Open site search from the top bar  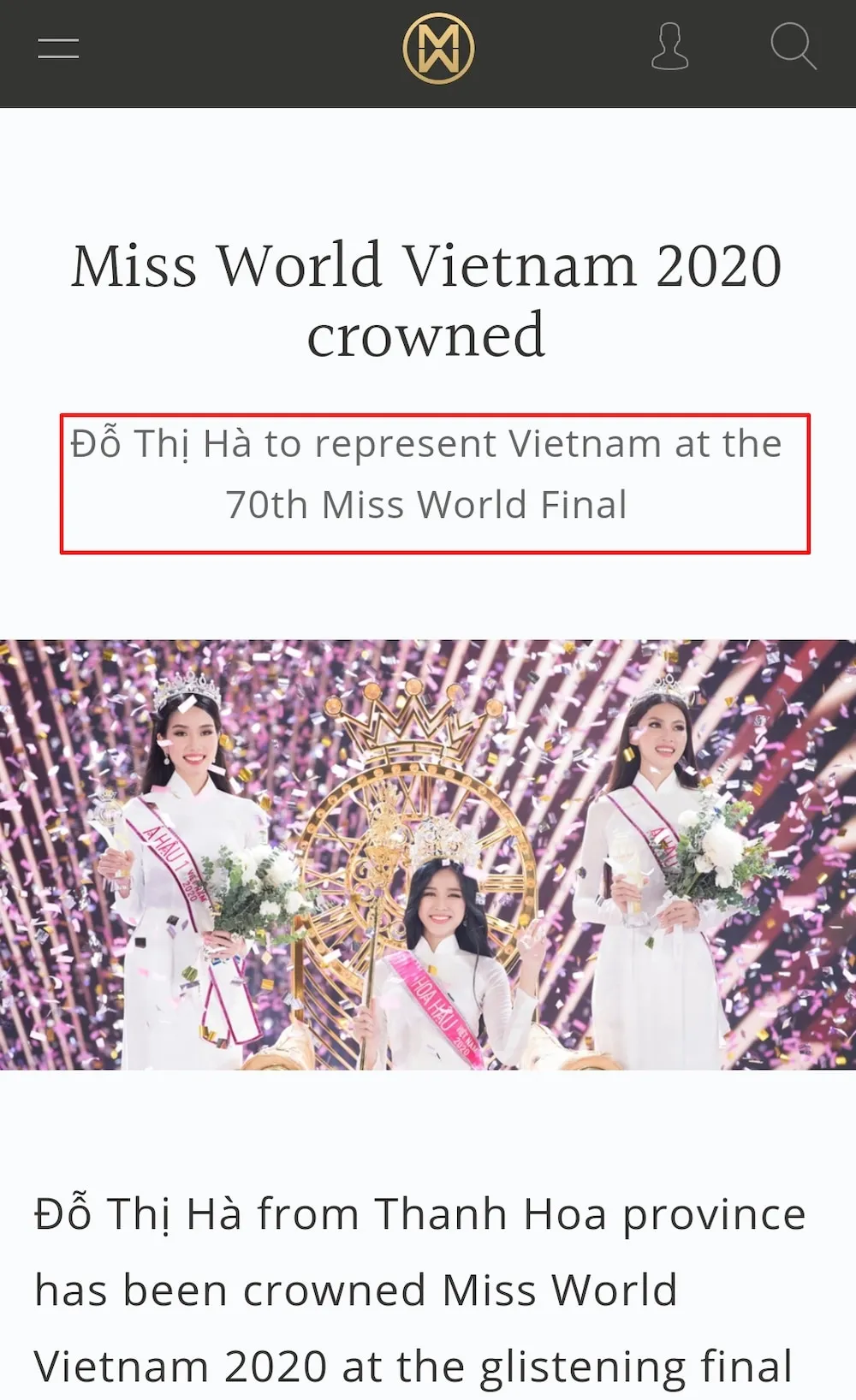795,49
